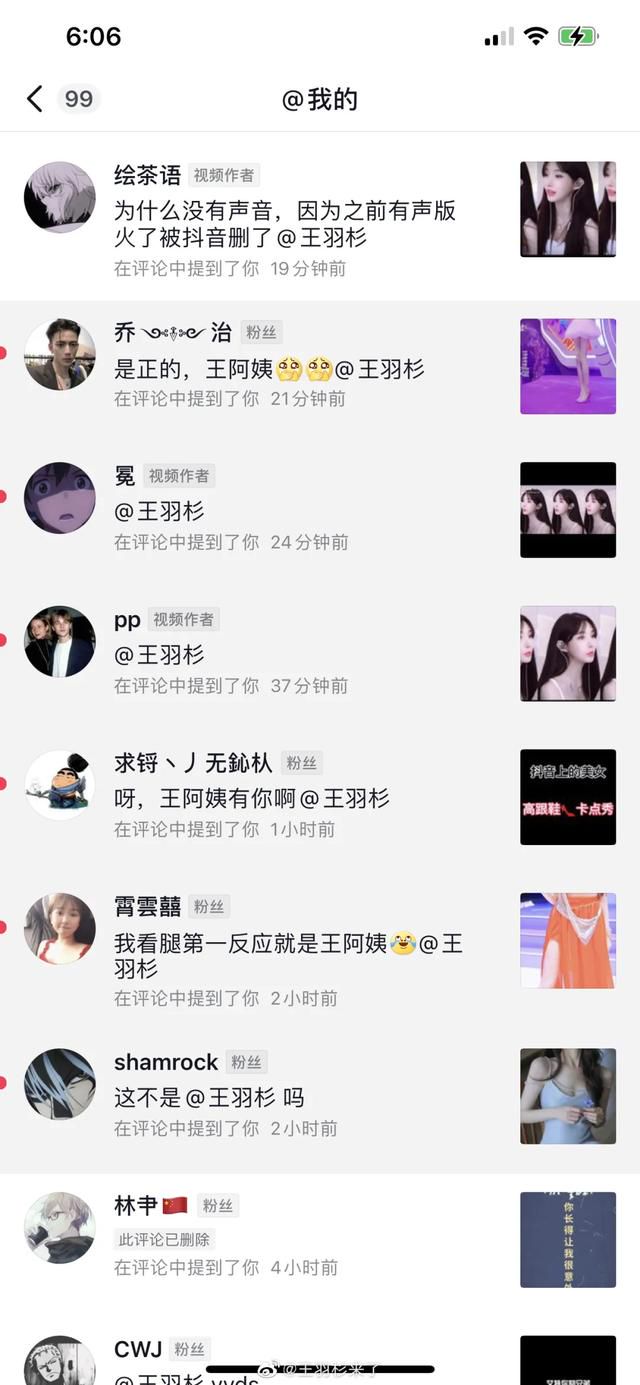Open shamrock's mention 这不是@王羽杉 吗

pos(210,1098)
